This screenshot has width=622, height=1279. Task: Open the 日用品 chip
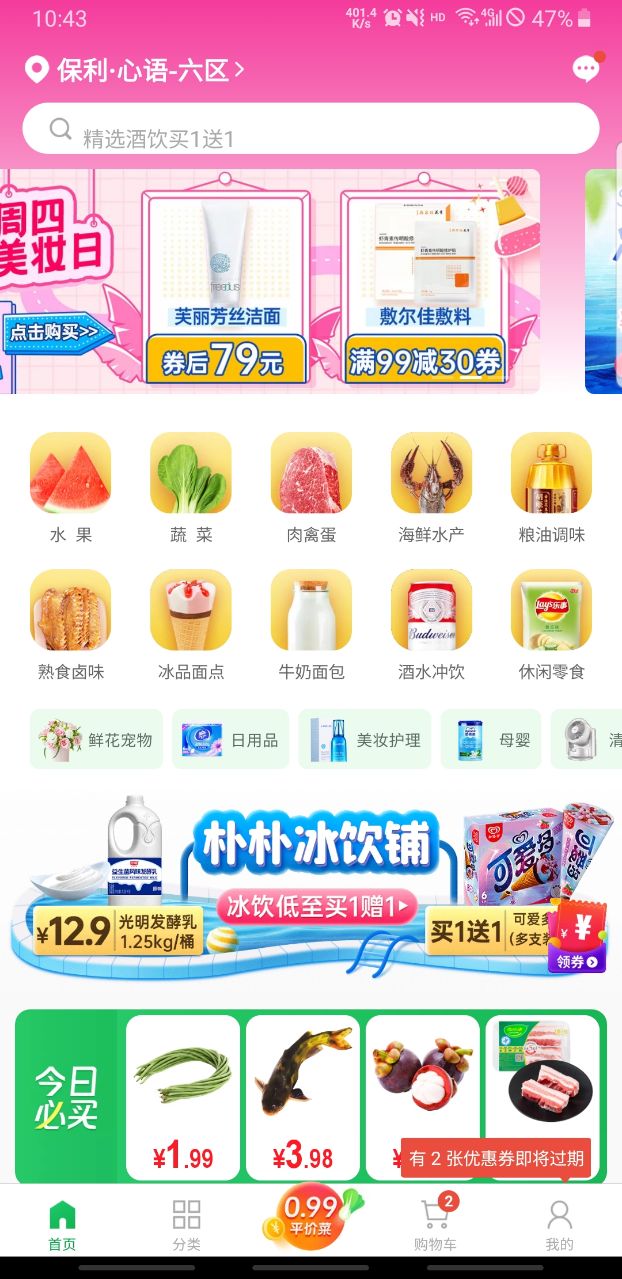(x=230, y=740)
